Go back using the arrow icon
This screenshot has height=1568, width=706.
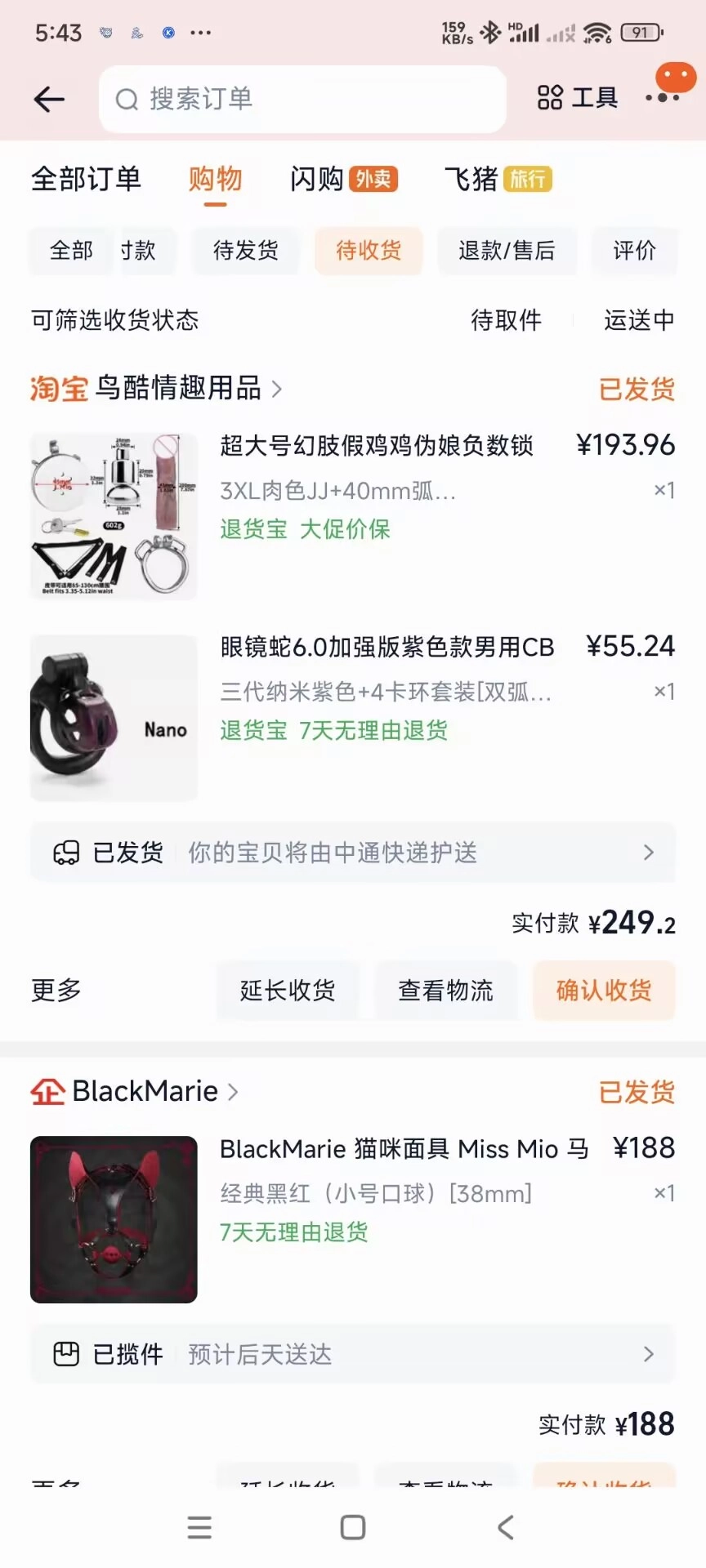pyautogui.click(x=49, y=100)
